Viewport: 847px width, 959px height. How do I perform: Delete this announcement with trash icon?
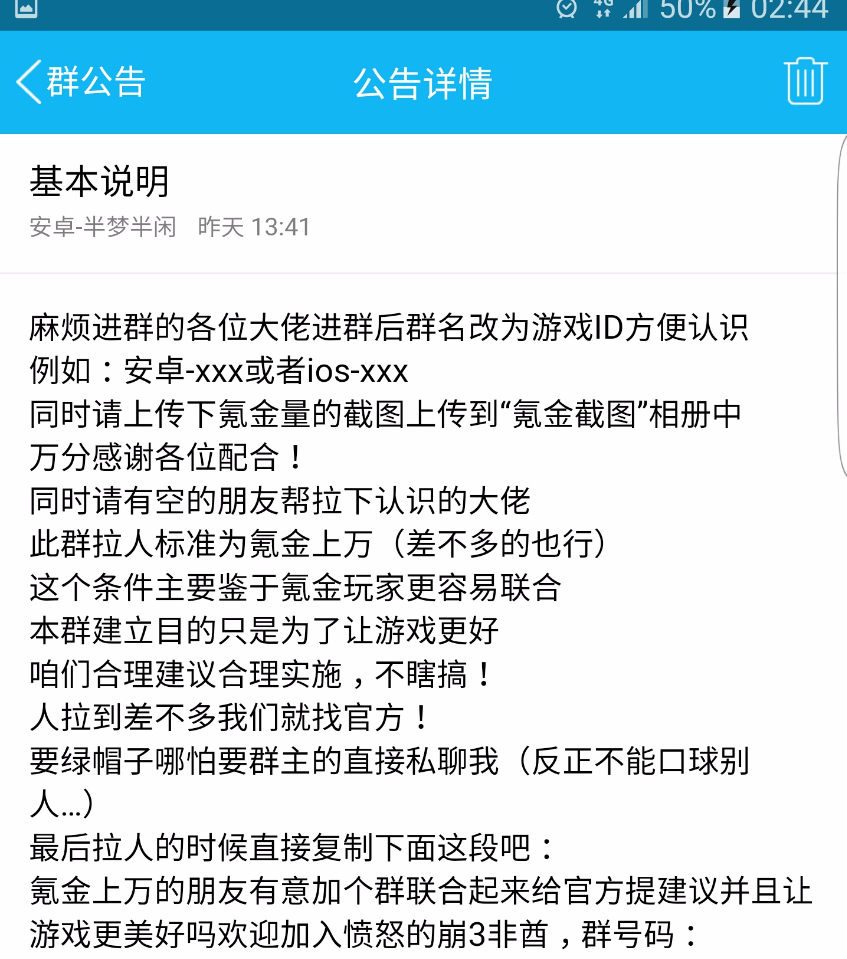(805, 81)
